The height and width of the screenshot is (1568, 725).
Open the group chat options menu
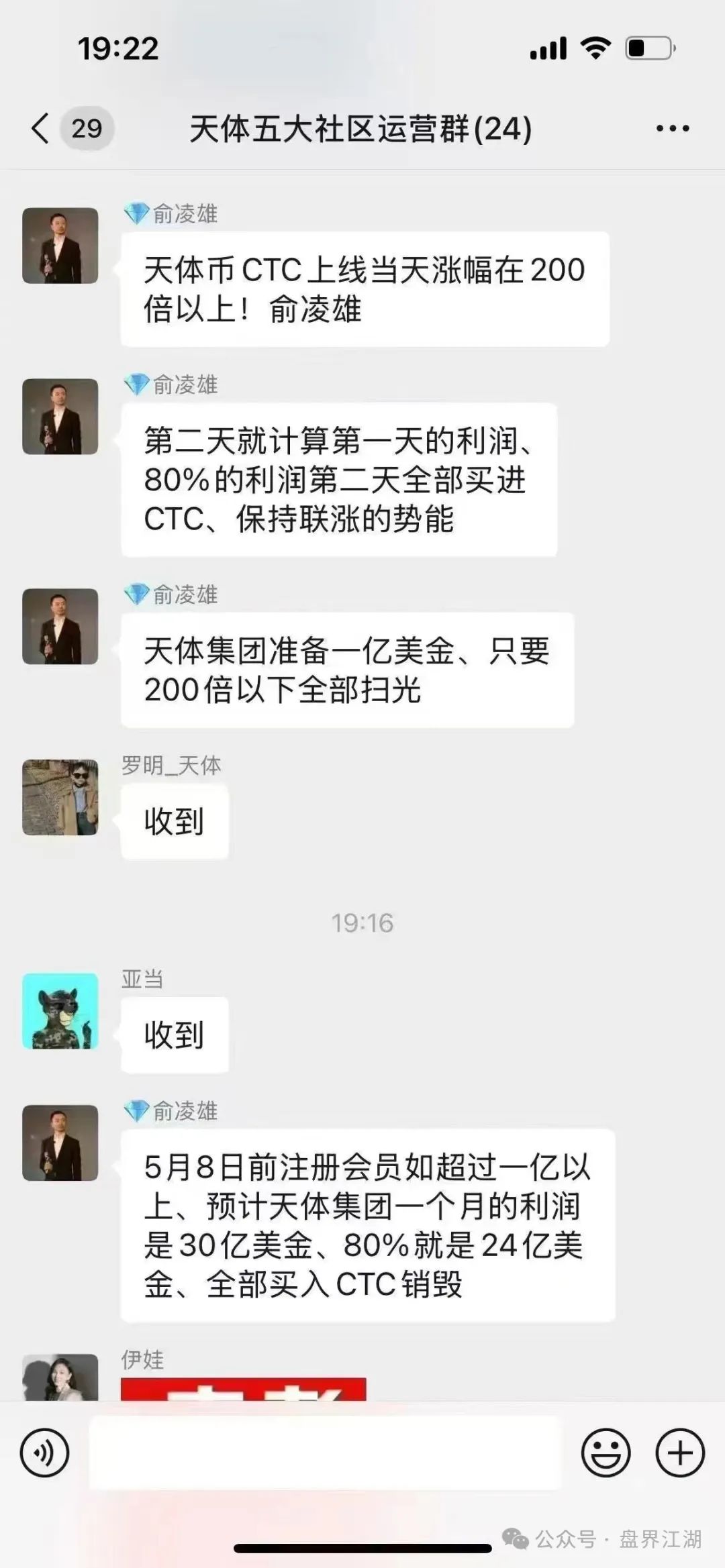(672, 128)
